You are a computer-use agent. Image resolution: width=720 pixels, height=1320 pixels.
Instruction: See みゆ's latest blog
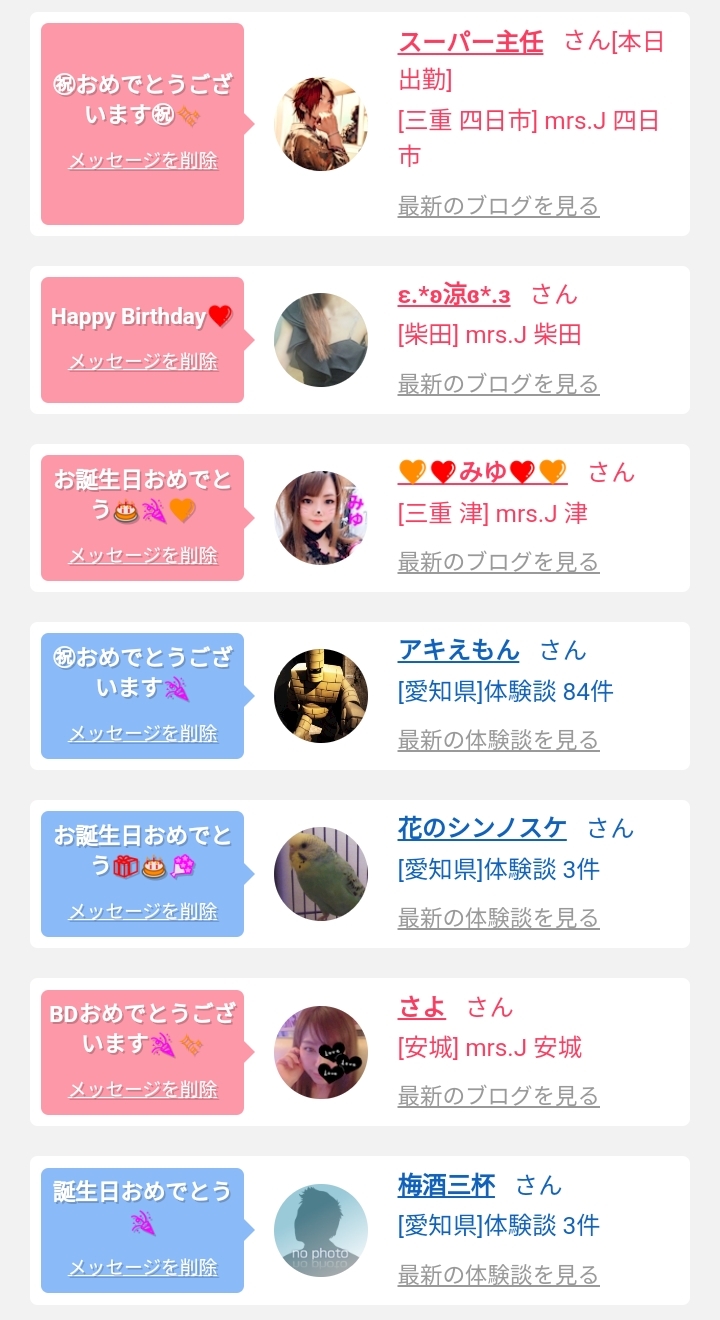(498, 562)
